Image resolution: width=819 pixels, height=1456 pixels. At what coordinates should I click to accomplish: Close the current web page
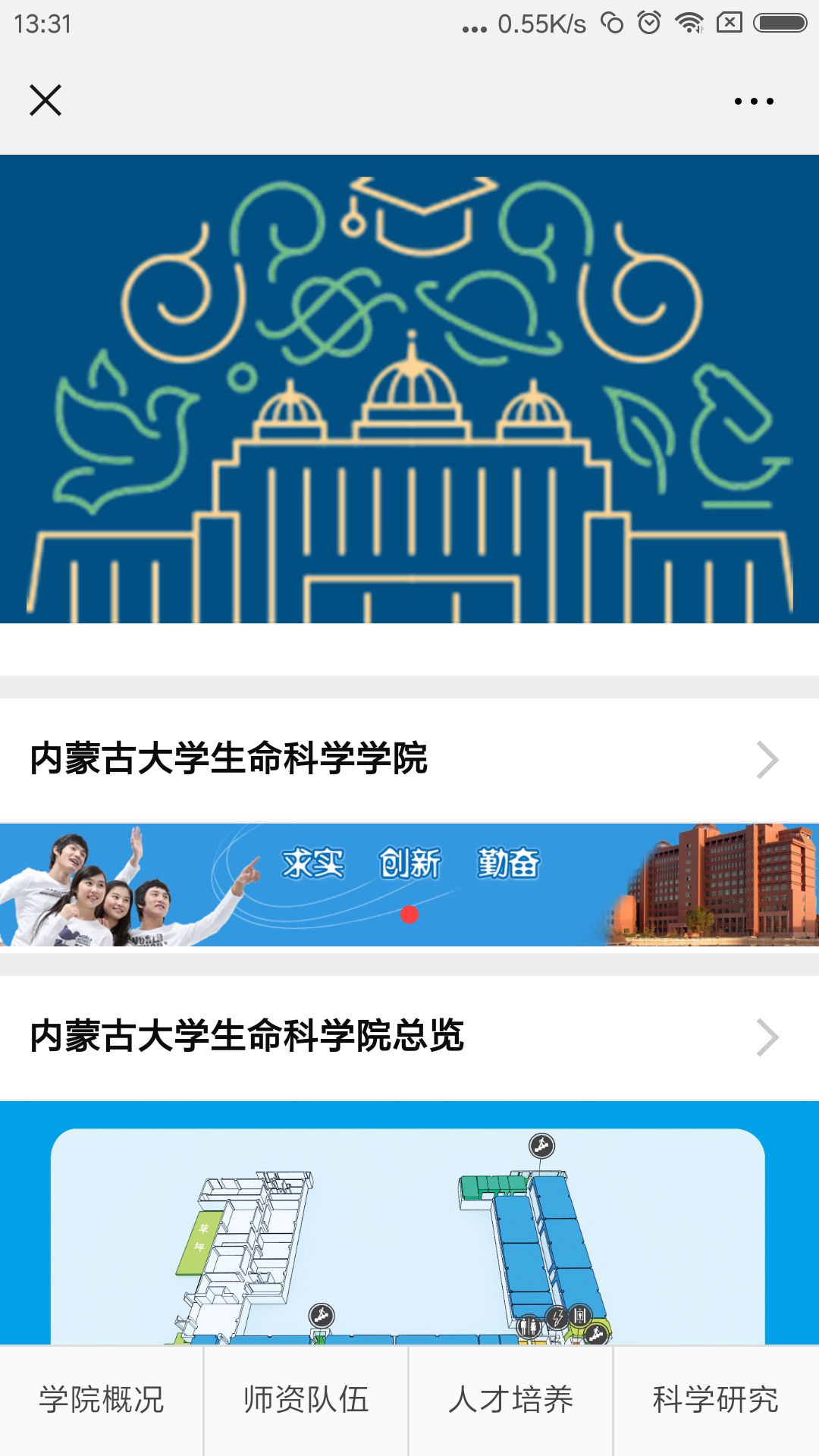[x=45, y=100]
